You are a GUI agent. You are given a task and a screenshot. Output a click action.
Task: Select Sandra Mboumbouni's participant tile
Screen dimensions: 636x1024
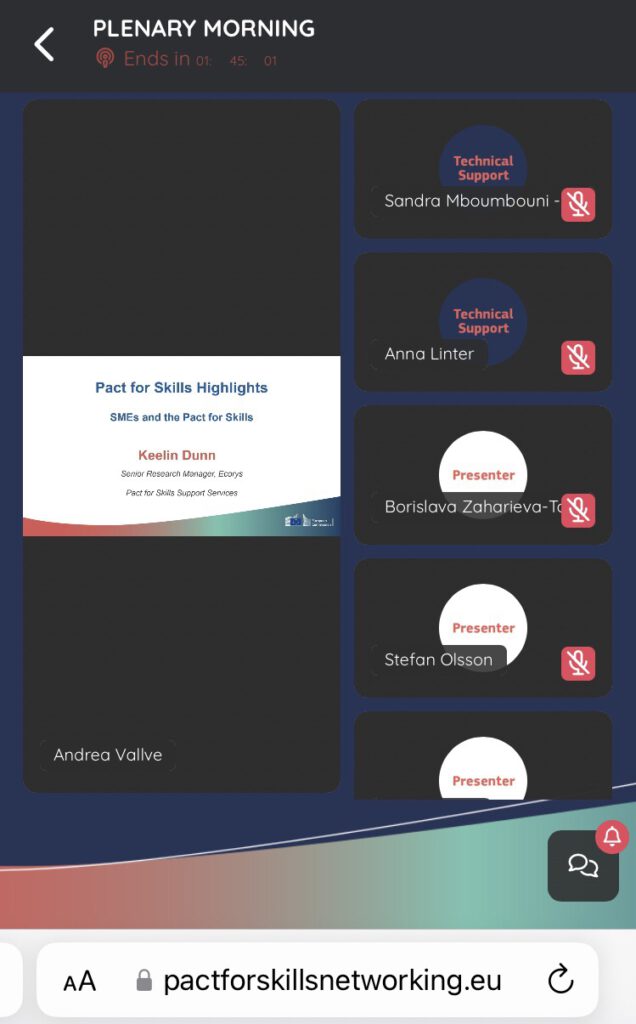(x=483, y=168)
